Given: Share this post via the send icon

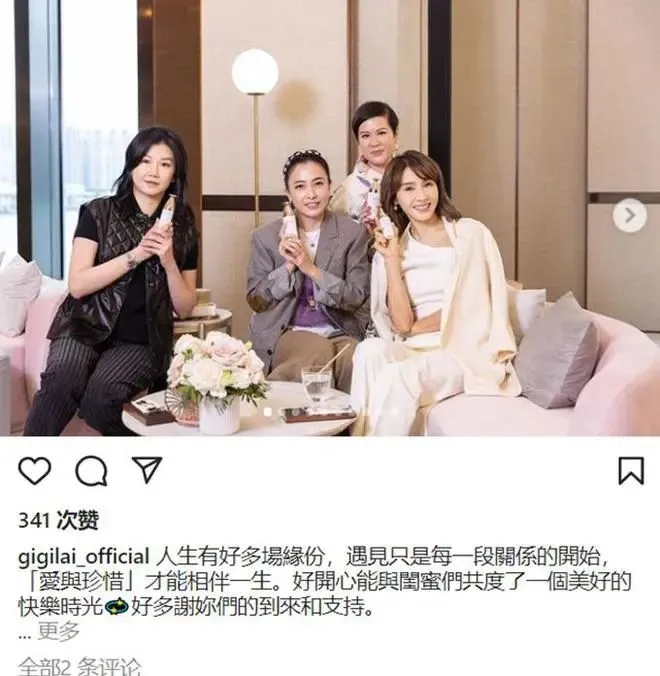Looking at the screenshot, I should pos(147,470).
